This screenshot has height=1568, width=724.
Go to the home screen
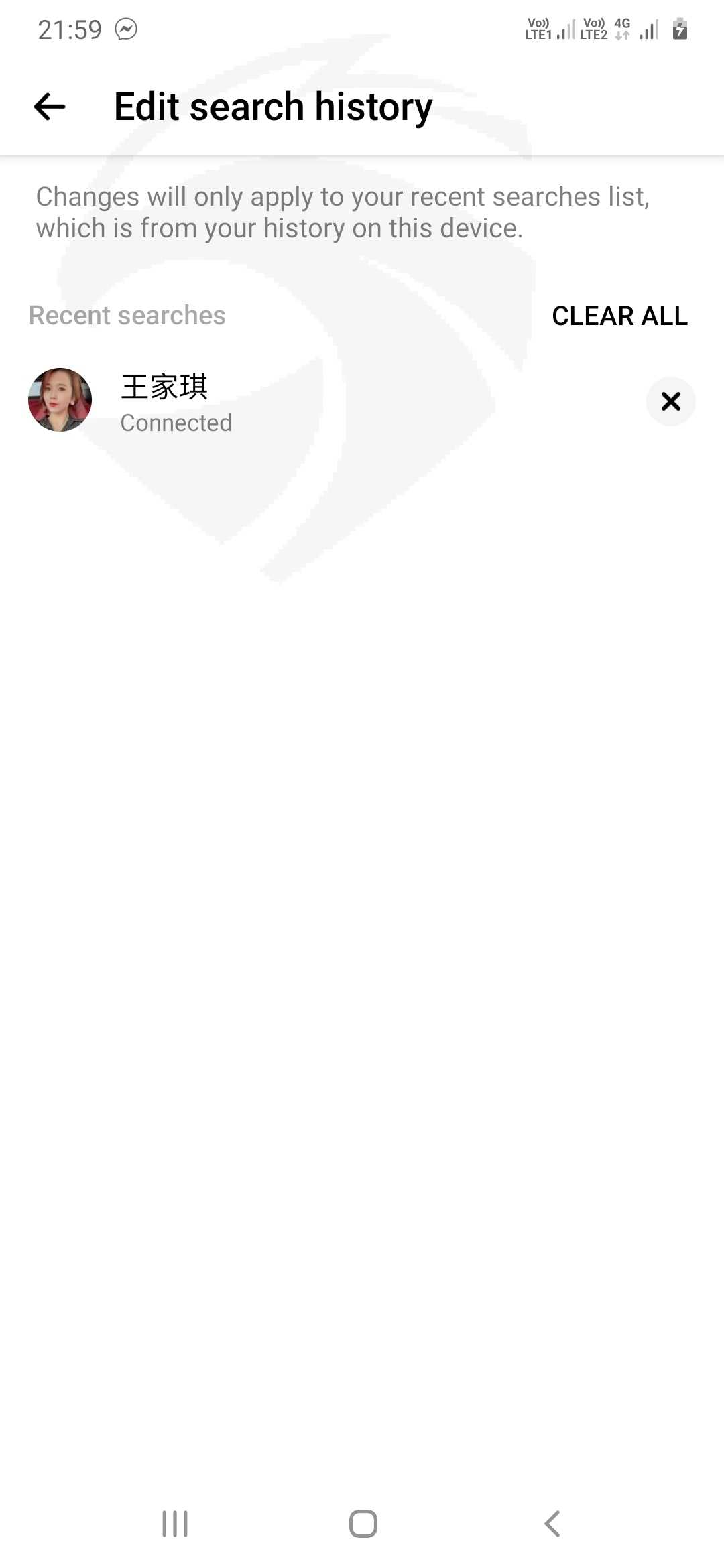click(x=363, y=1523)
